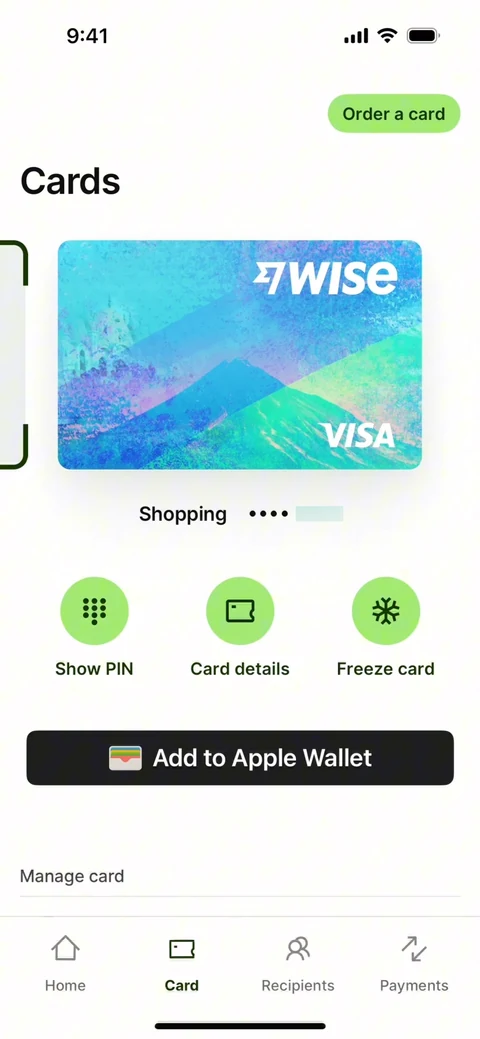
Task: Select the Card tab
Action: pos(182,962)
